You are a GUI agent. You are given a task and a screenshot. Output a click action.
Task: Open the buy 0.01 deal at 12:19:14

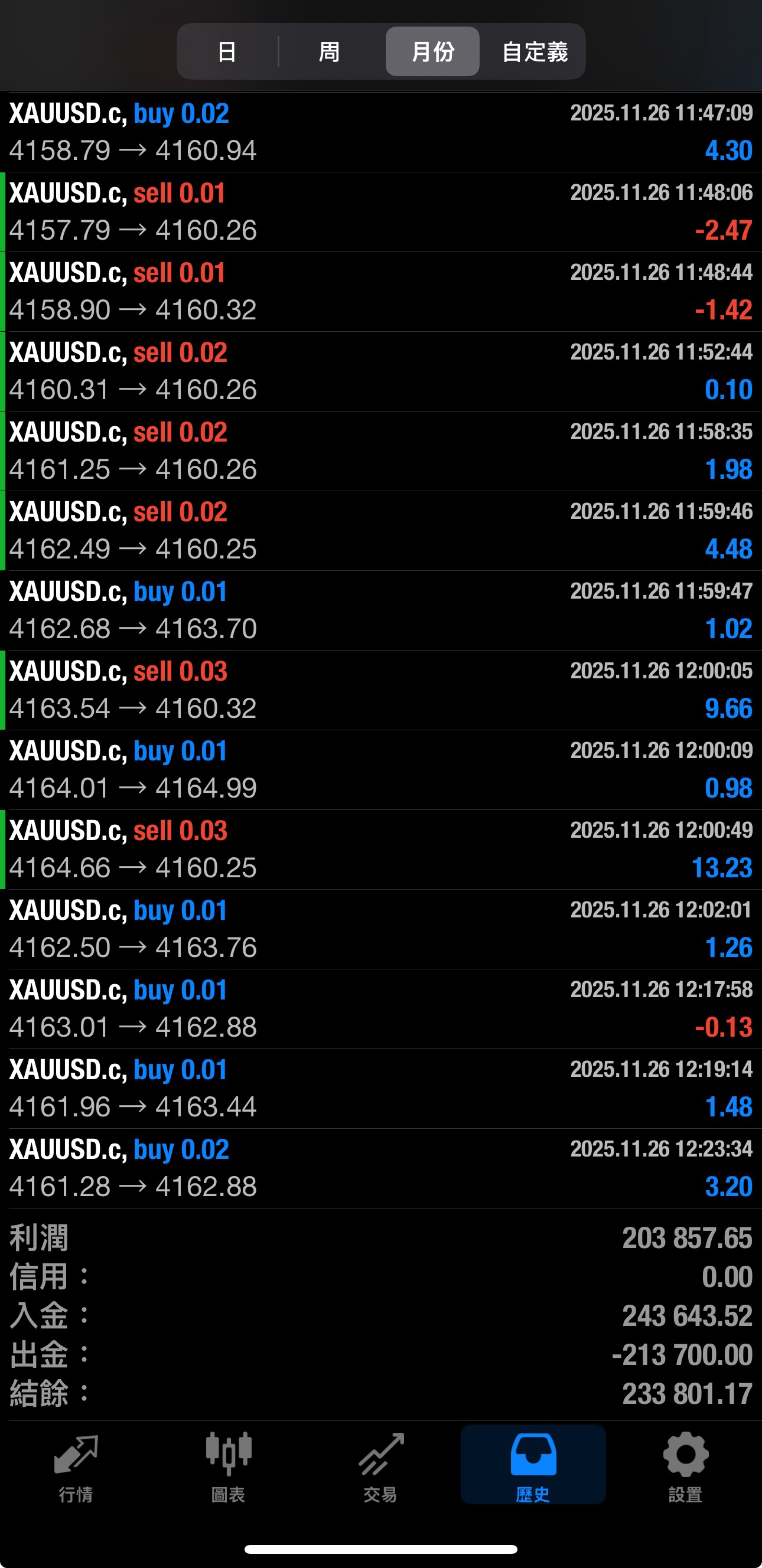[380, 1089]
